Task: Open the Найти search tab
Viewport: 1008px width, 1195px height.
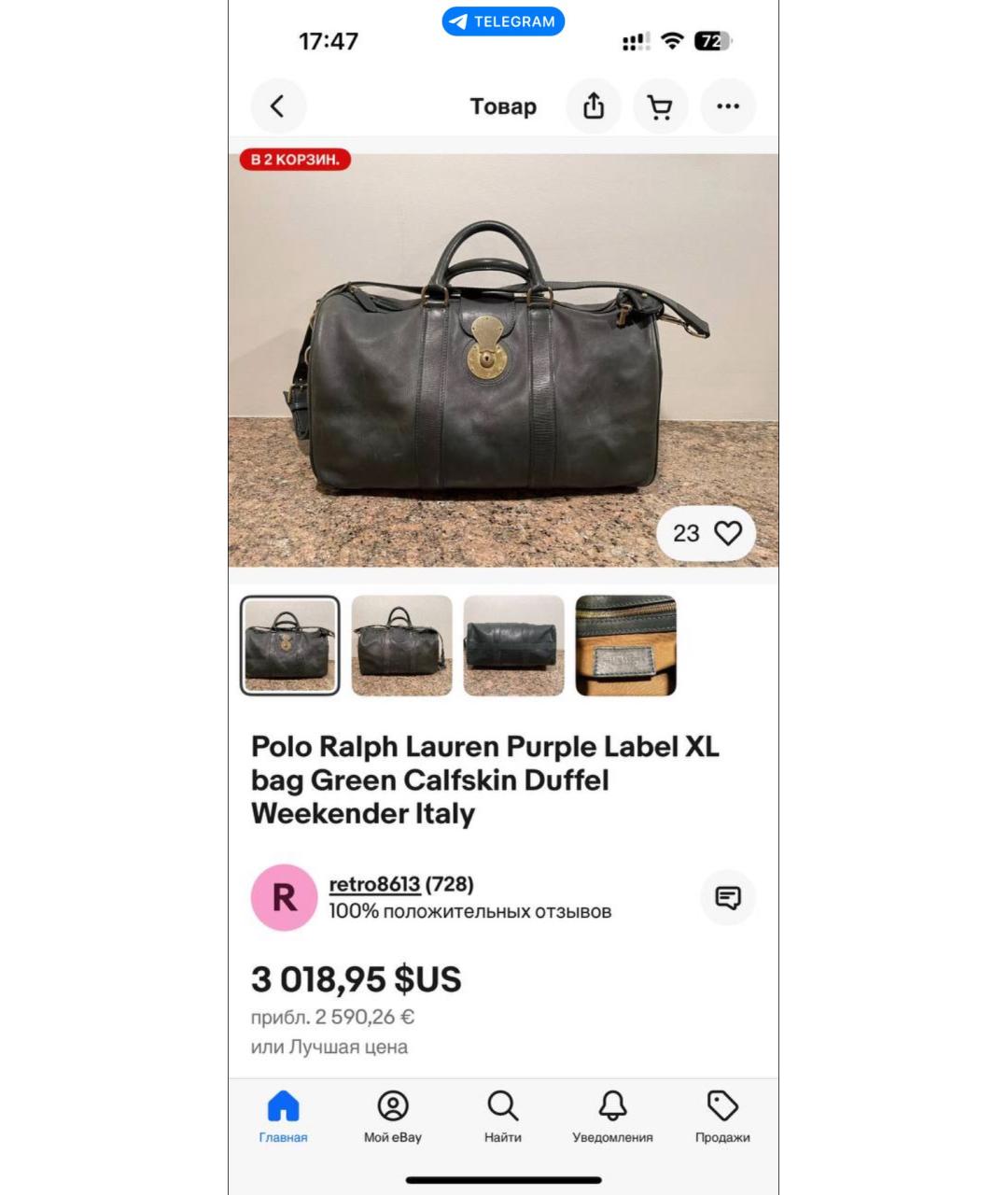Action: (x=503, y=1117)
